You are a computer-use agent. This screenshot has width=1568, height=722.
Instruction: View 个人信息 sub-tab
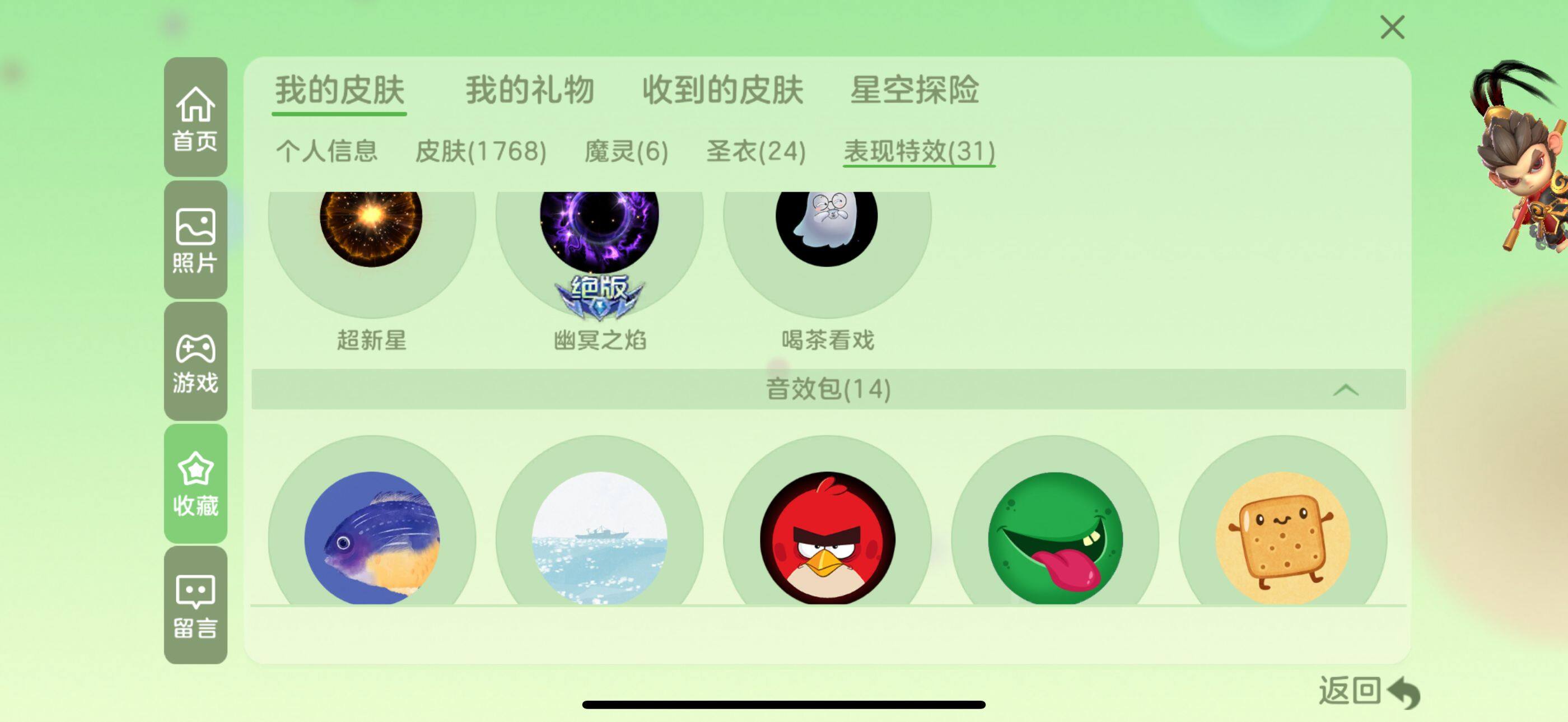point(326,151)
